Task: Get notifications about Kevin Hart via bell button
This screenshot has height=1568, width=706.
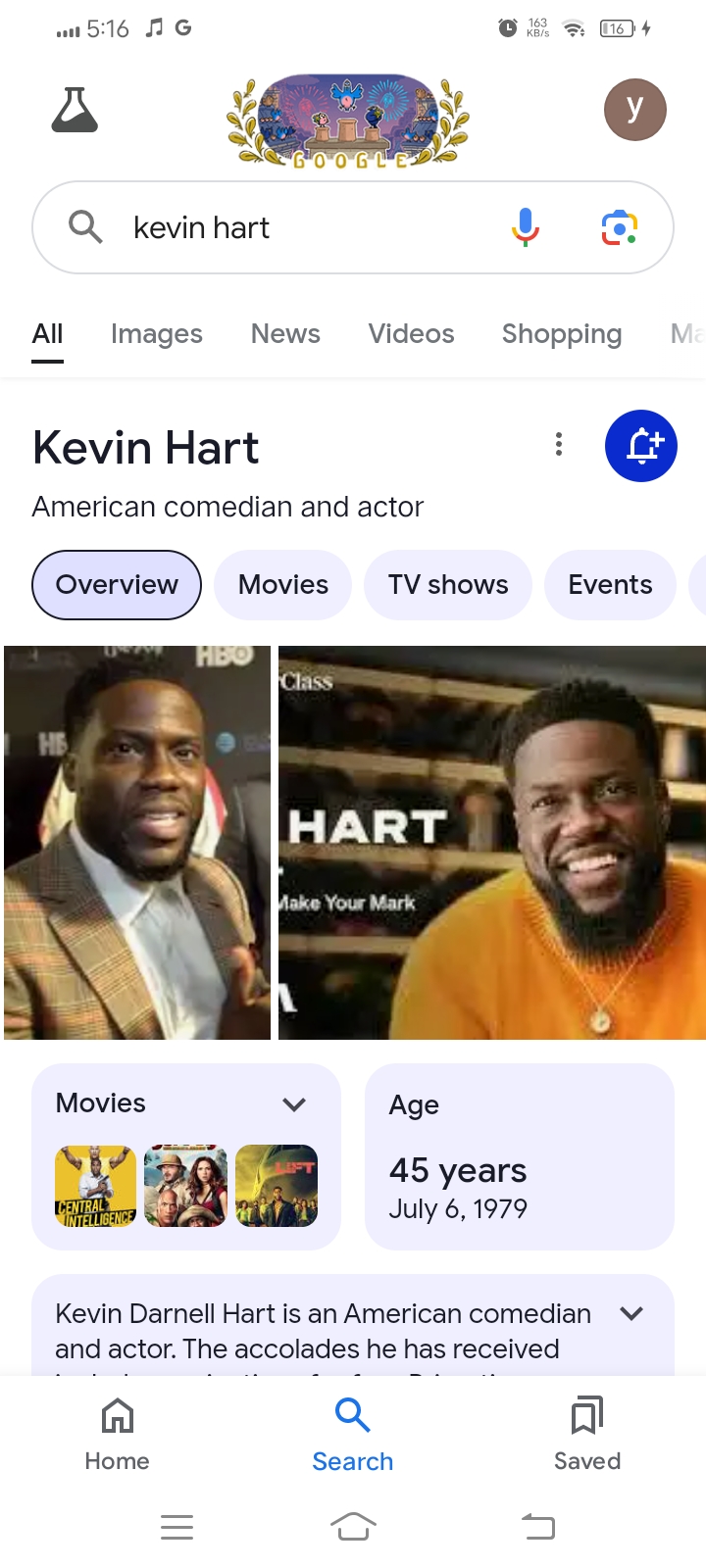Action: pyautogui.click(x=641, y=446)
